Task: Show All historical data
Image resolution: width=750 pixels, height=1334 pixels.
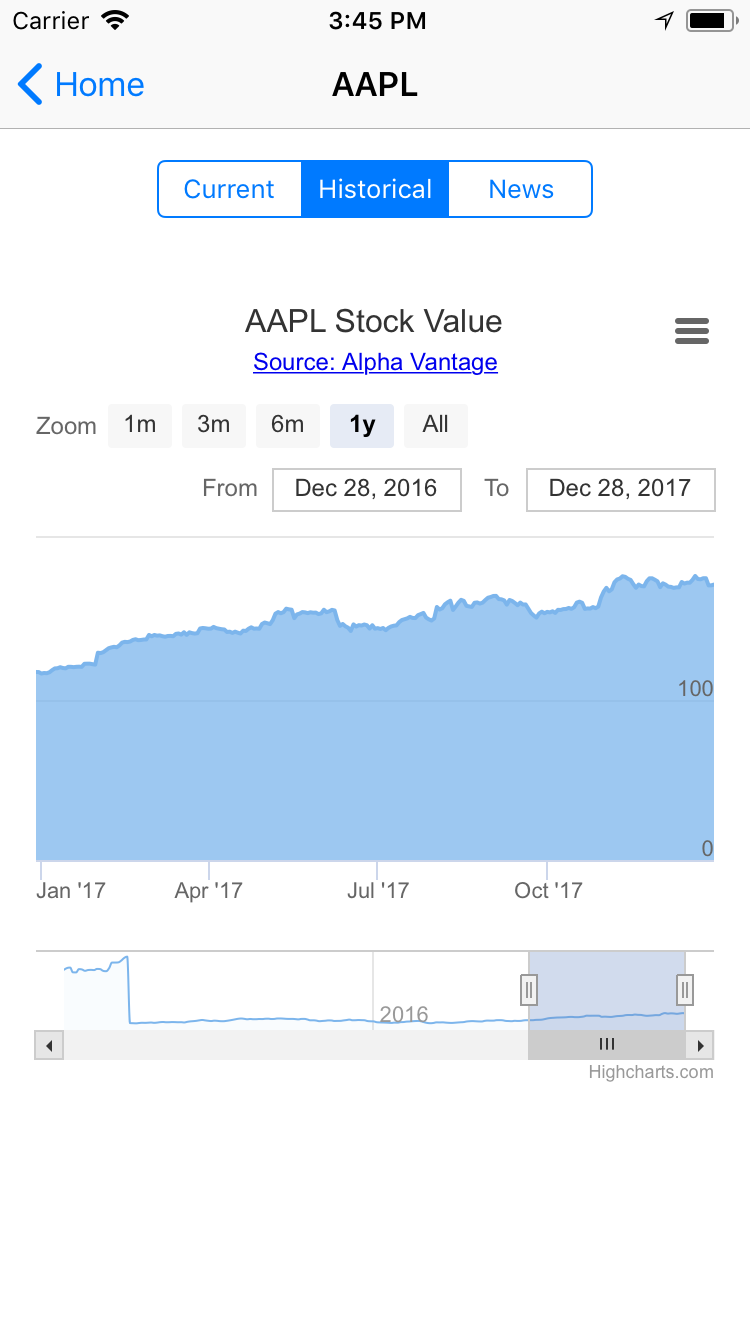Action: point(436,425)
